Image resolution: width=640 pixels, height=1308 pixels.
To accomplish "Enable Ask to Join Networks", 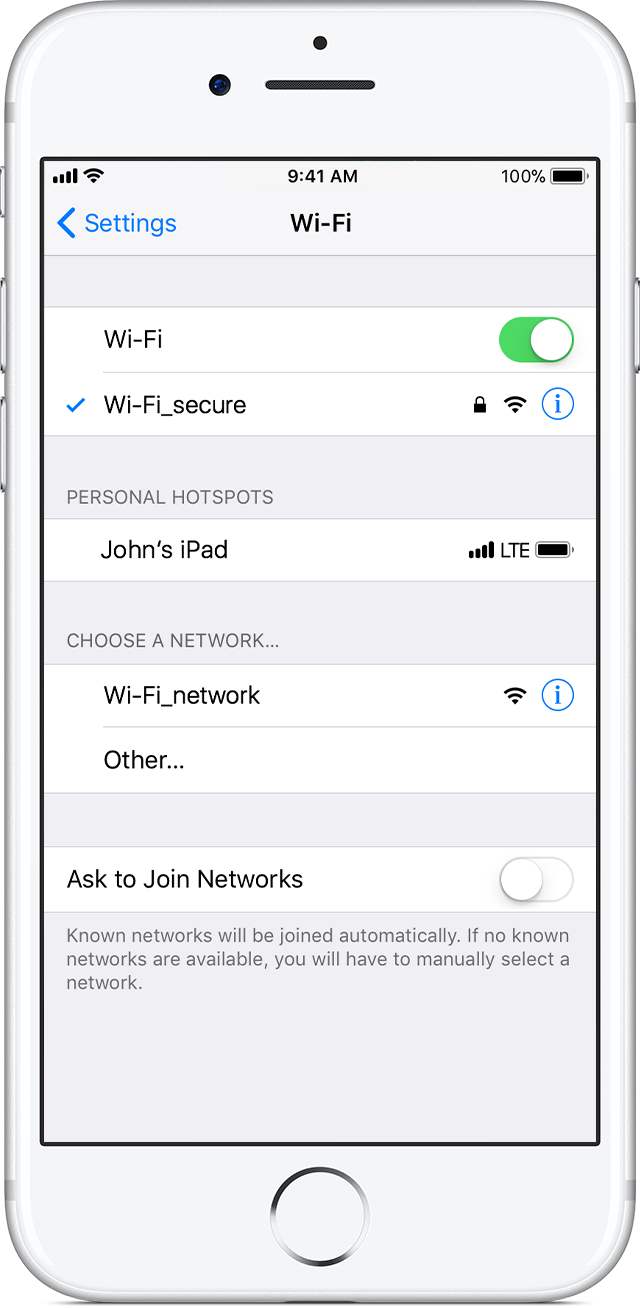I will 536,880.
